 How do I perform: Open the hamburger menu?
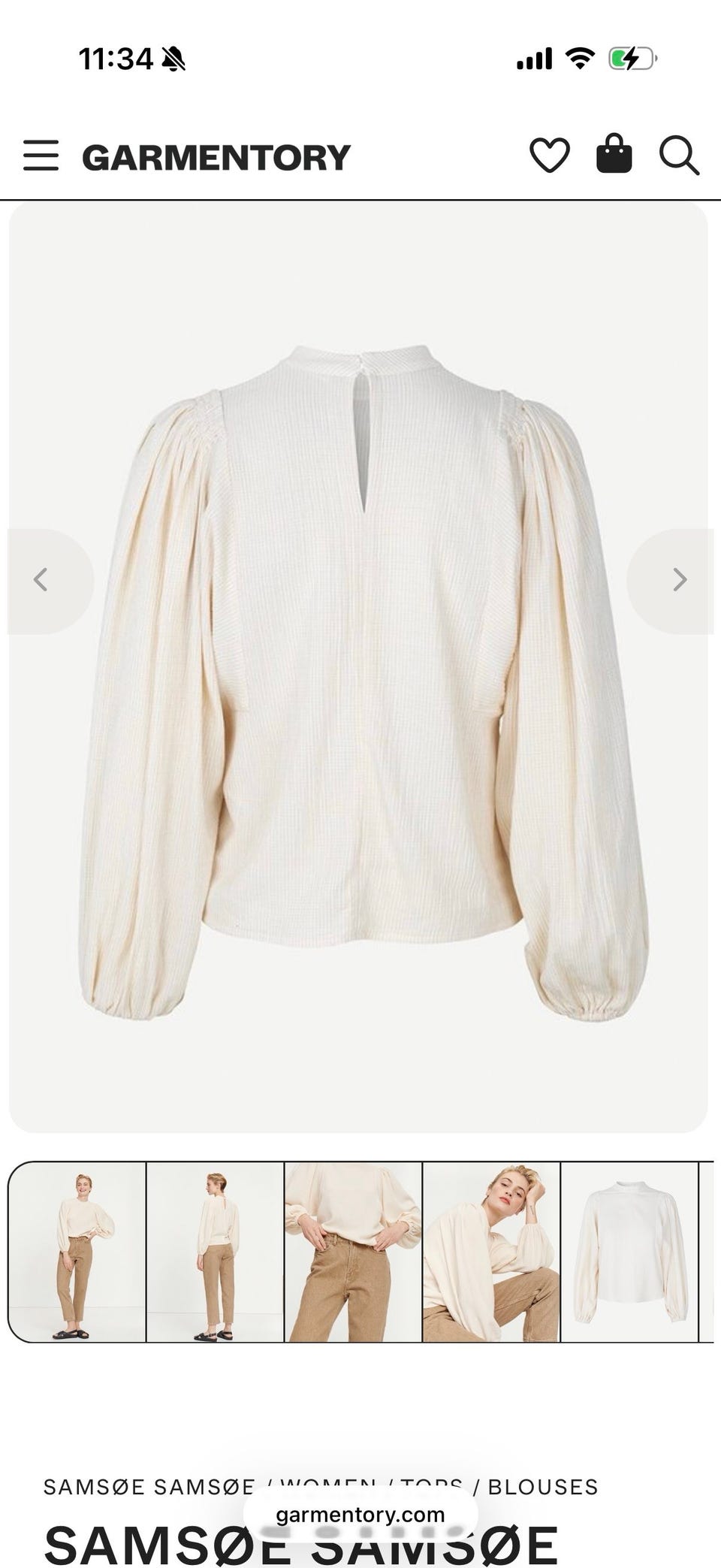point(41,156)
